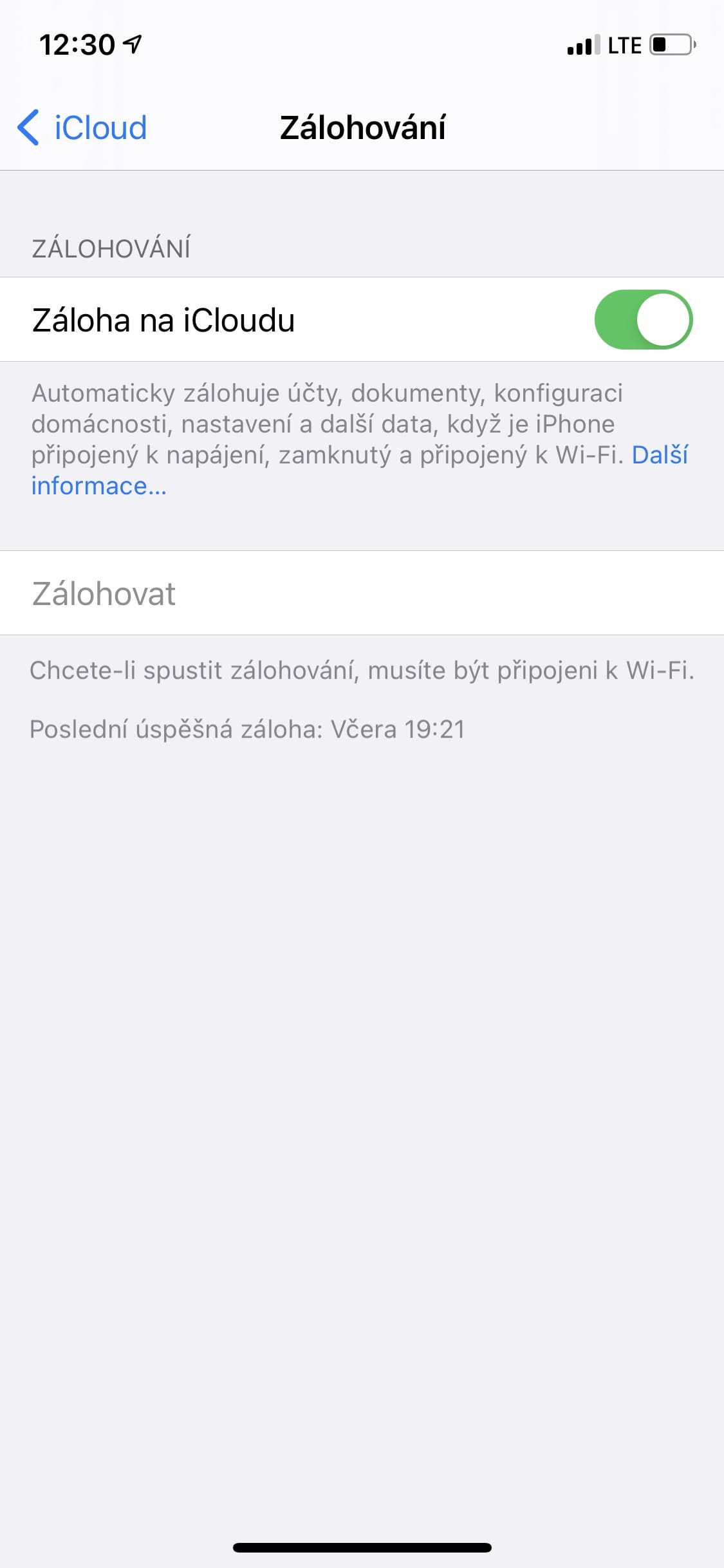Toggle Záloha na iCloudu switch off

(642, 320)
